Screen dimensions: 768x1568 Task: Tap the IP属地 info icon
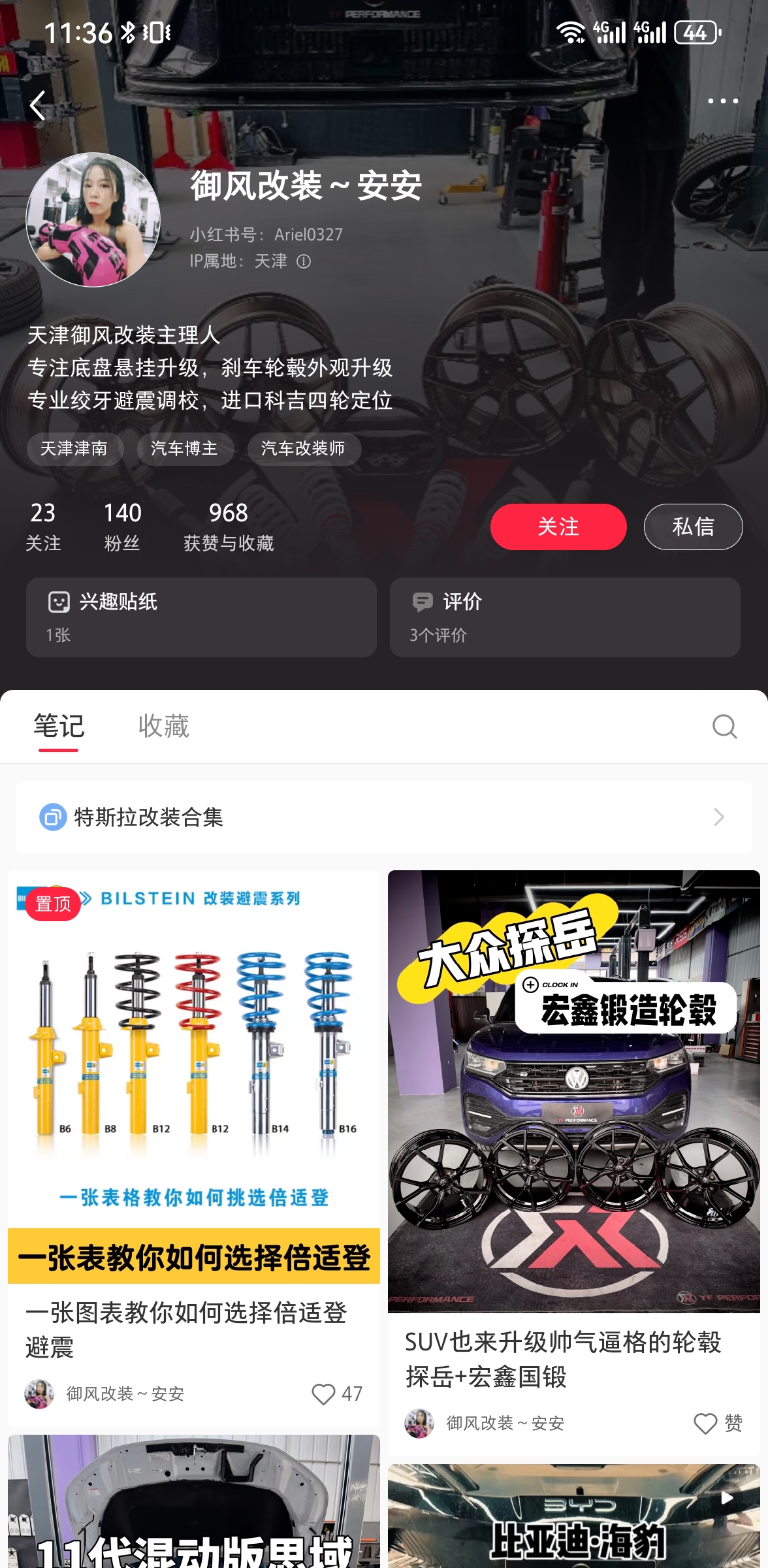(x=304, y=261)
